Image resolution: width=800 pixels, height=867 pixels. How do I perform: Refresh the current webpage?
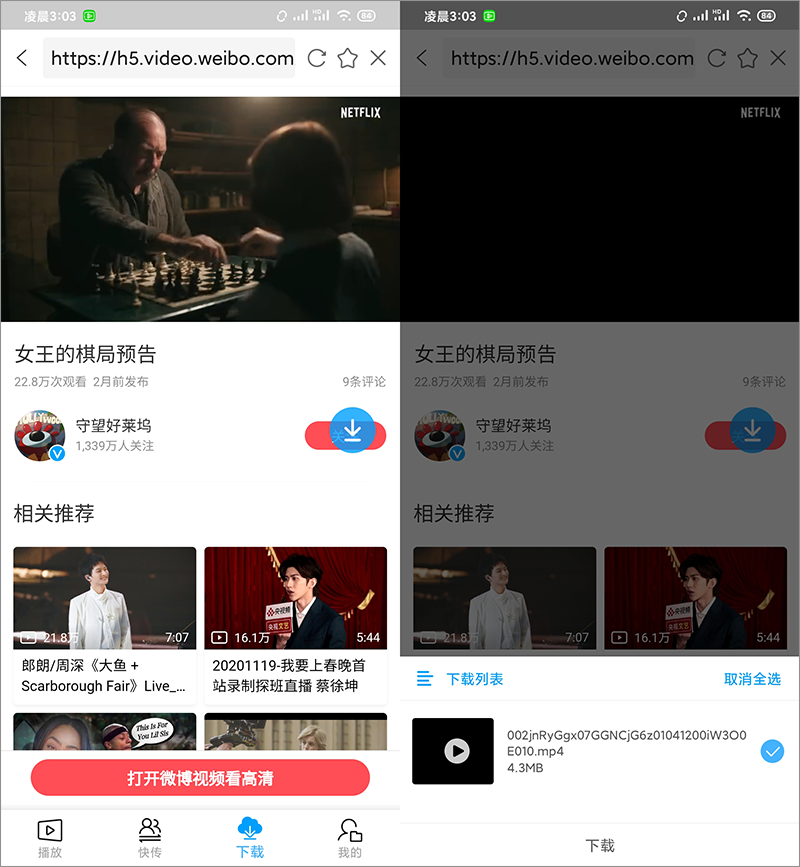[x=316, y=58]
